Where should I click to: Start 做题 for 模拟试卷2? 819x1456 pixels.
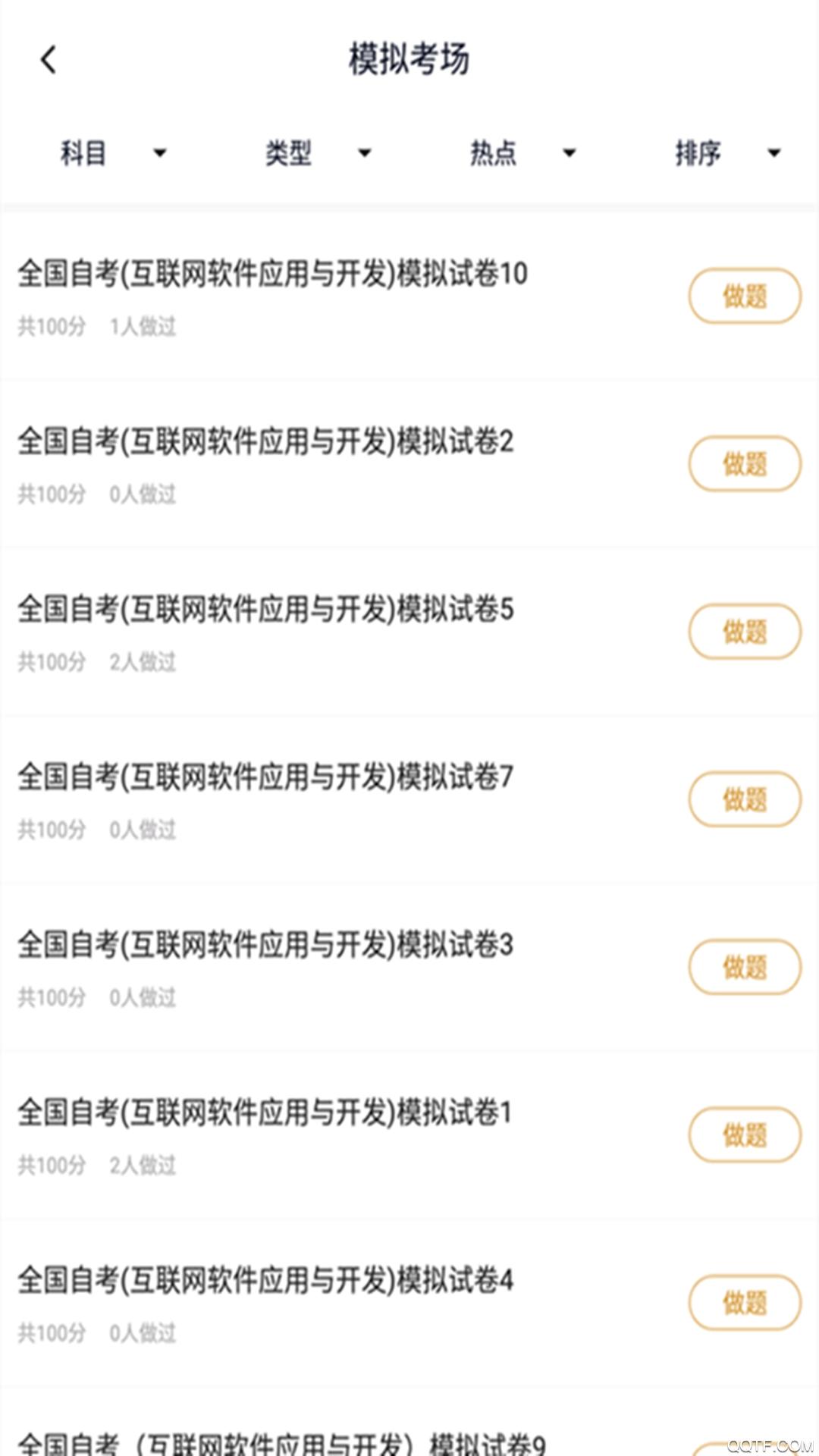(x=744, y=463)
